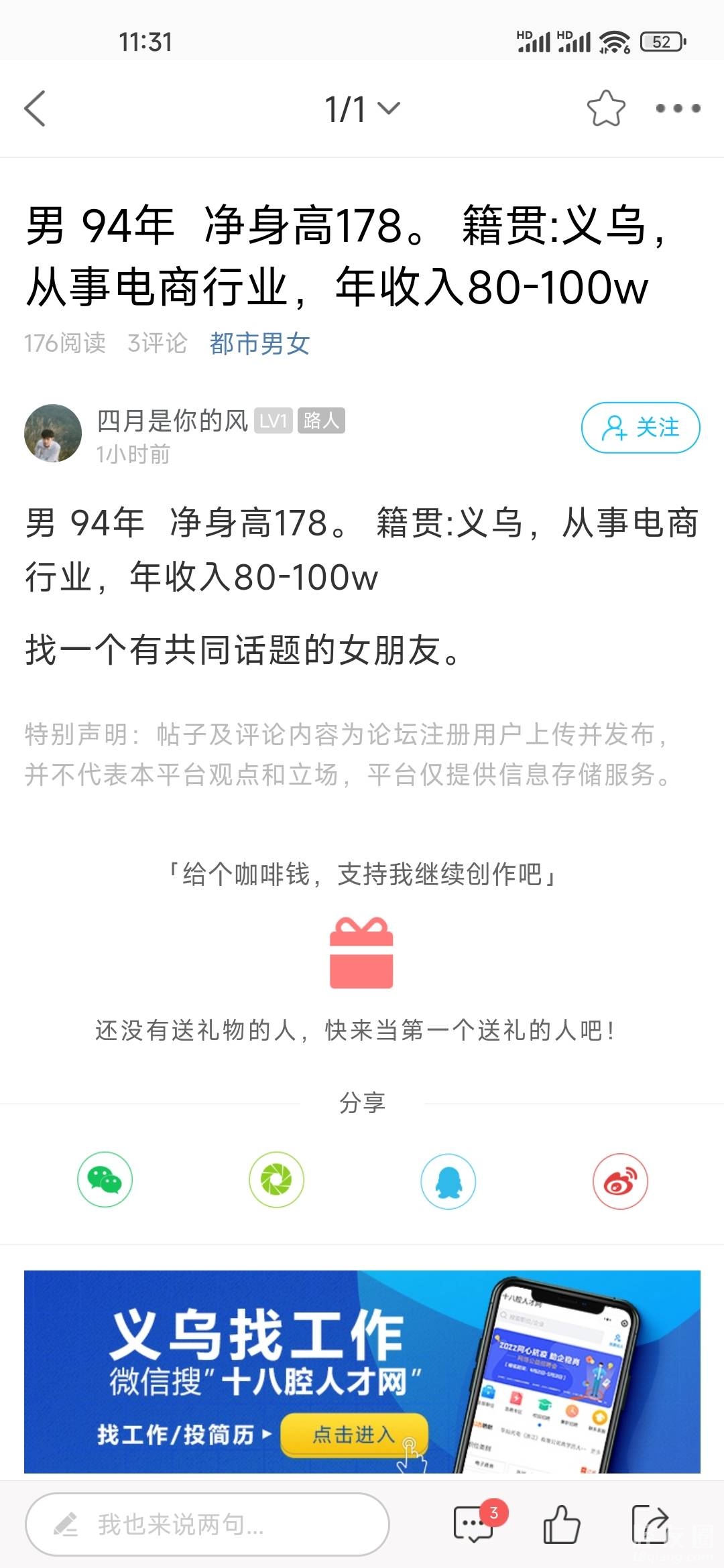Follow the author with 关注
724x1568 pixels.
pos(640,428)
